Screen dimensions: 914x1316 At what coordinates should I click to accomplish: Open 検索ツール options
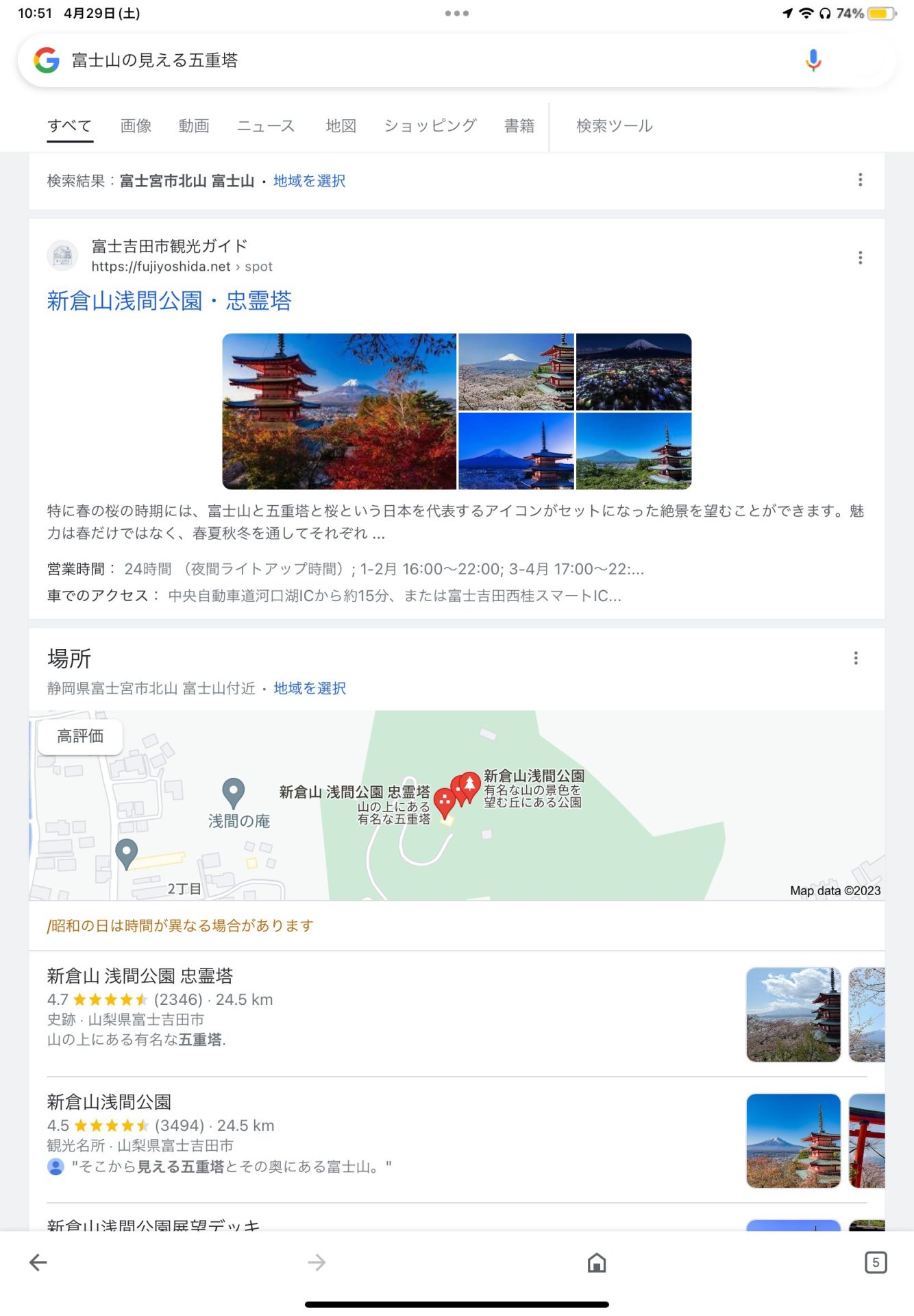615,125
